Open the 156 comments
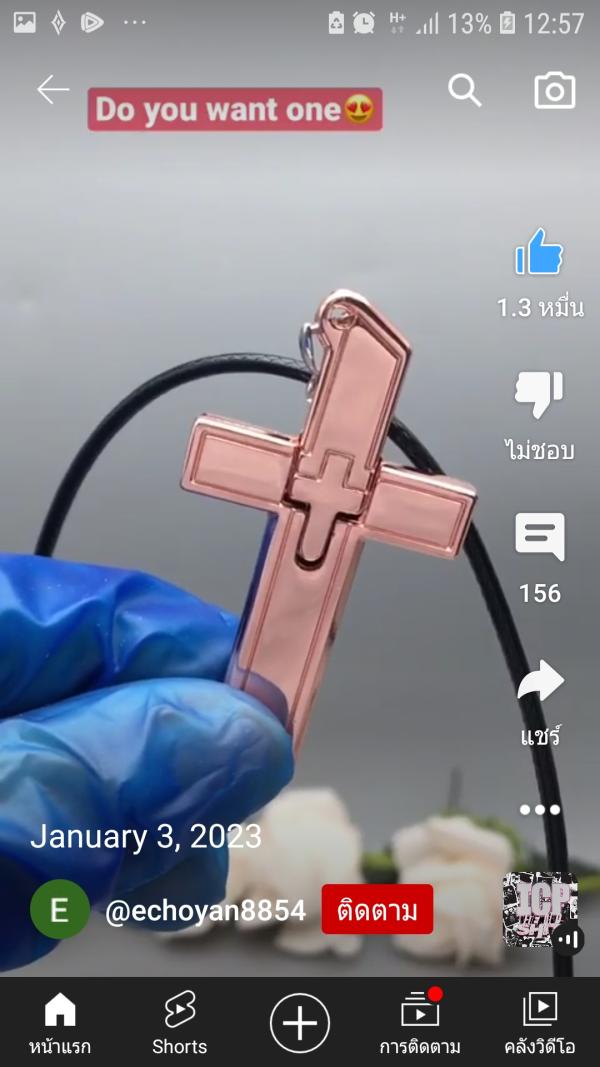Screen dimensions: 600x1067 point(540,538)
